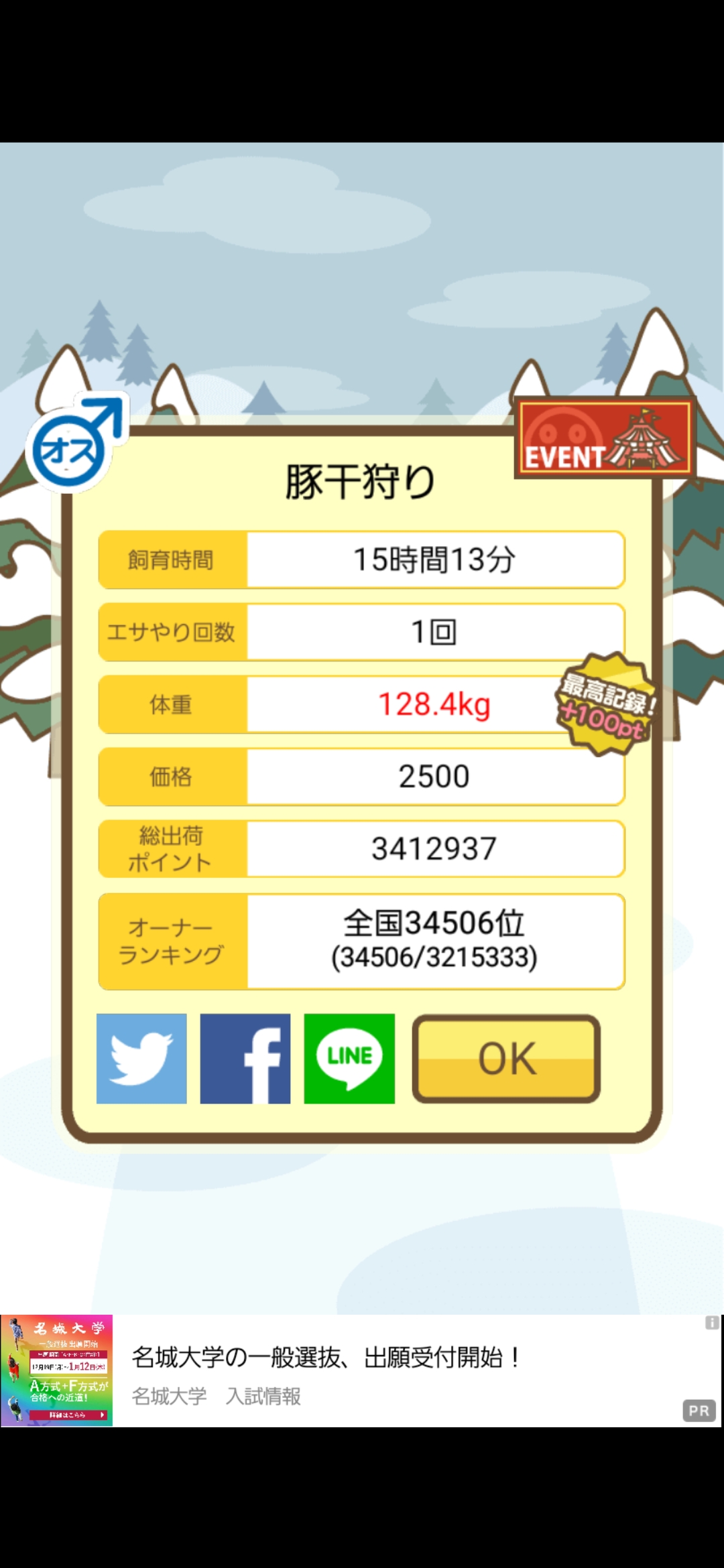Share the result on Twitter
Image resolution: width=724 pixels, height=1568 pixels.
(141, 1059)
